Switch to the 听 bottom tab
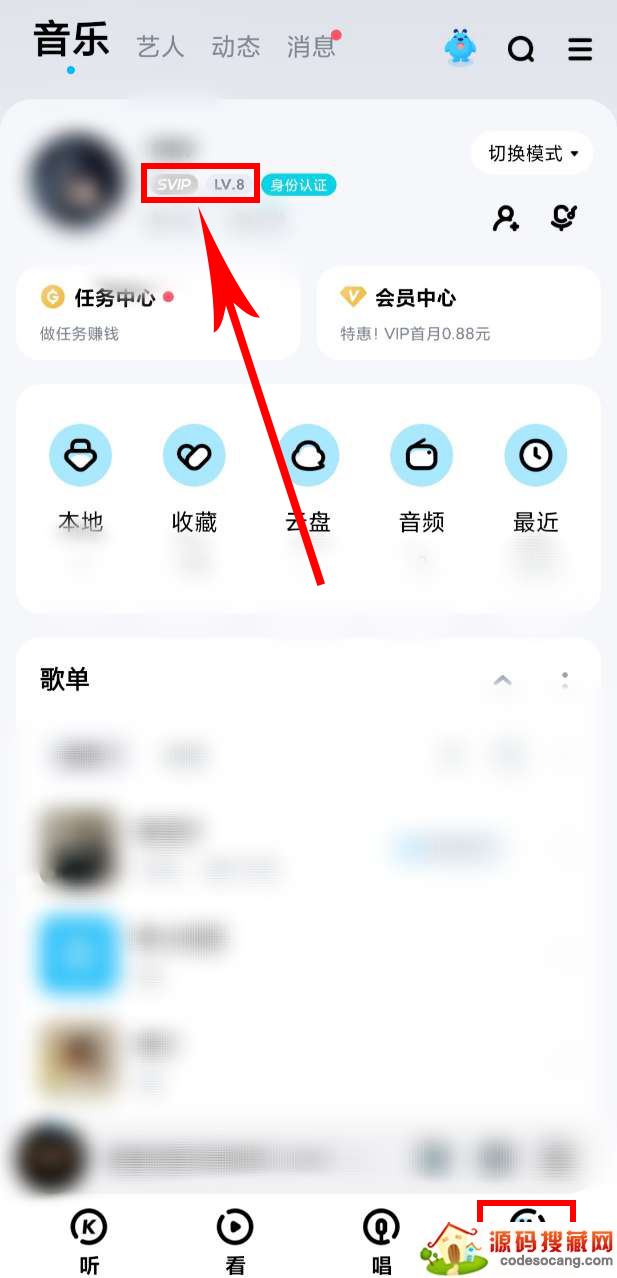 (x=89, y=1240)
